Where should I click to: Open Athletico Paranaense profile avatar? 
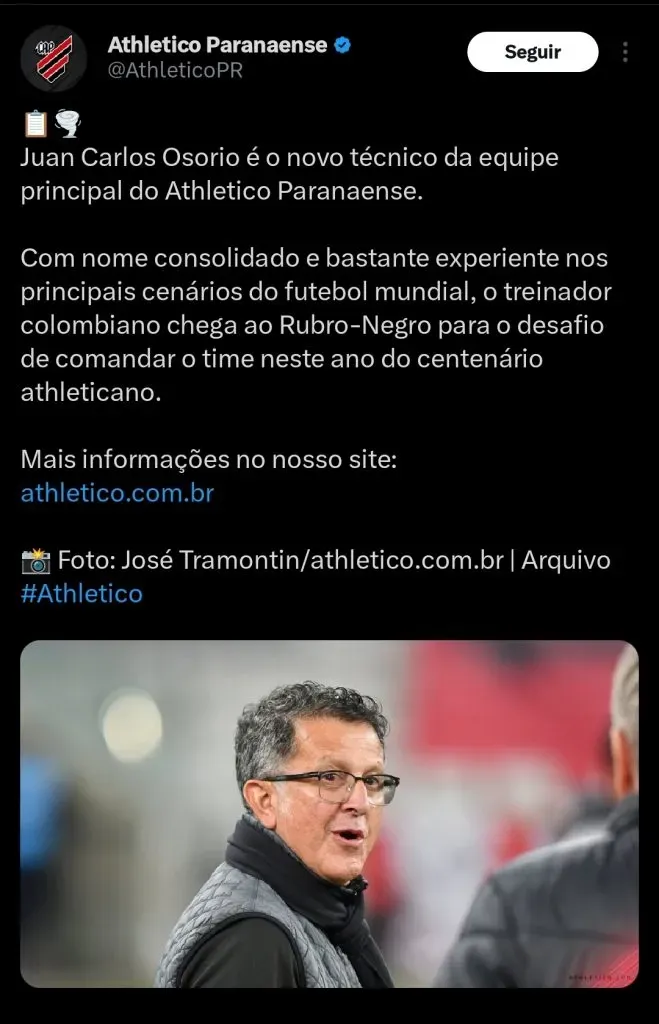(x=54, y=59)
